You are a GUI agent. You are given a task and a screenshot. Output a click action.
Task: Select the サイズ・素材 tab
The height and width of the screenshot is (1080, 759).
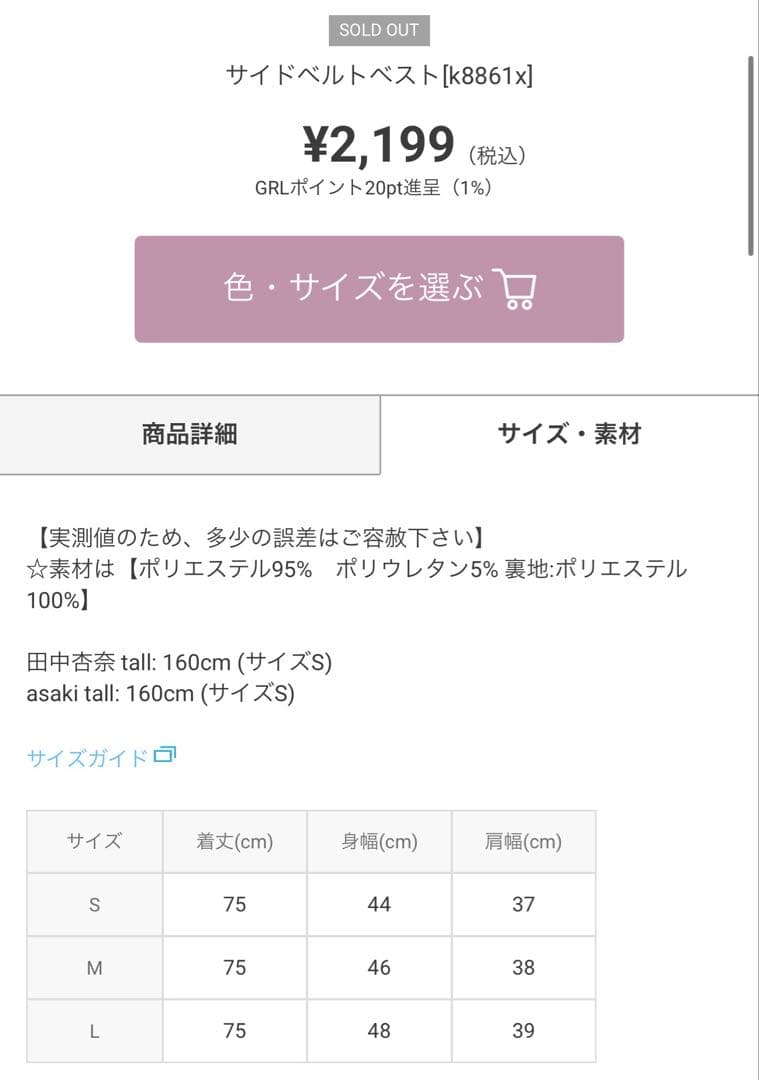570,435
